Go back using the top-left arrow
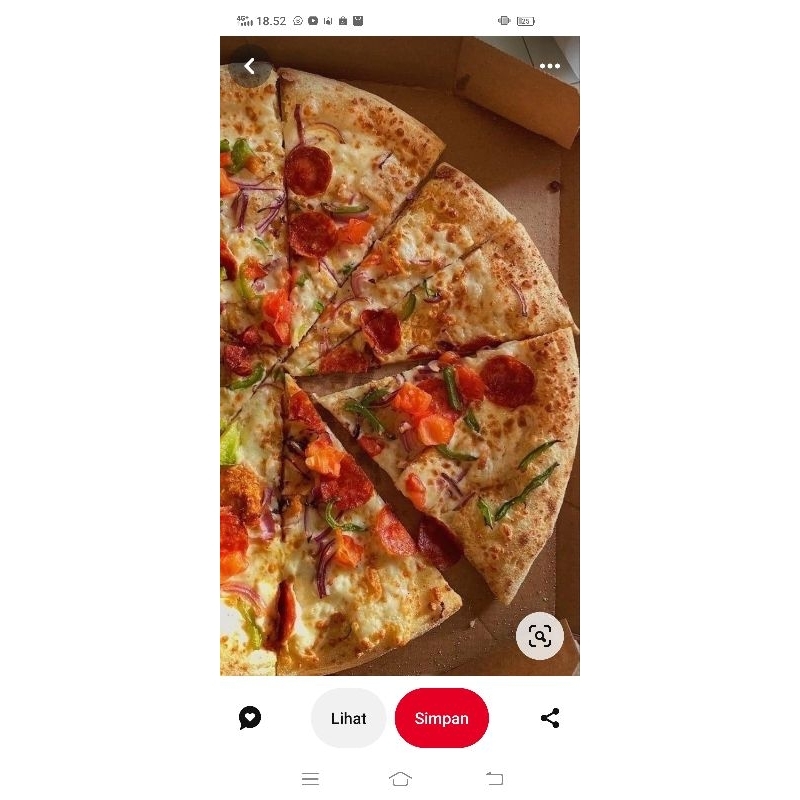Image resolution: width=800 pixels, height=800 pixels. pyautogui.click(x=249, y=66)
